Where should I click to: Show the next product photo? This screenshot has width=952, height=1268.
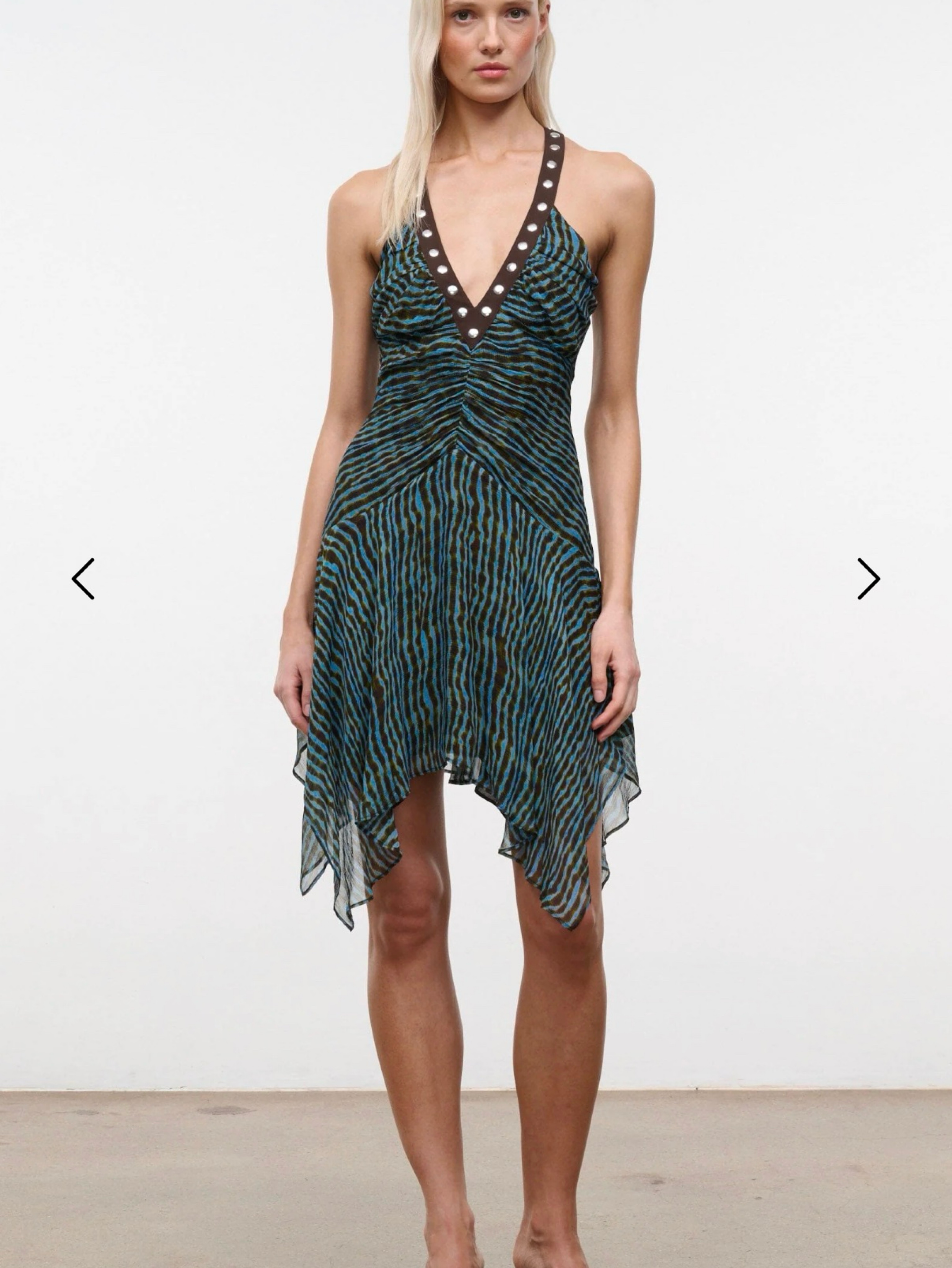pos(868,579)
